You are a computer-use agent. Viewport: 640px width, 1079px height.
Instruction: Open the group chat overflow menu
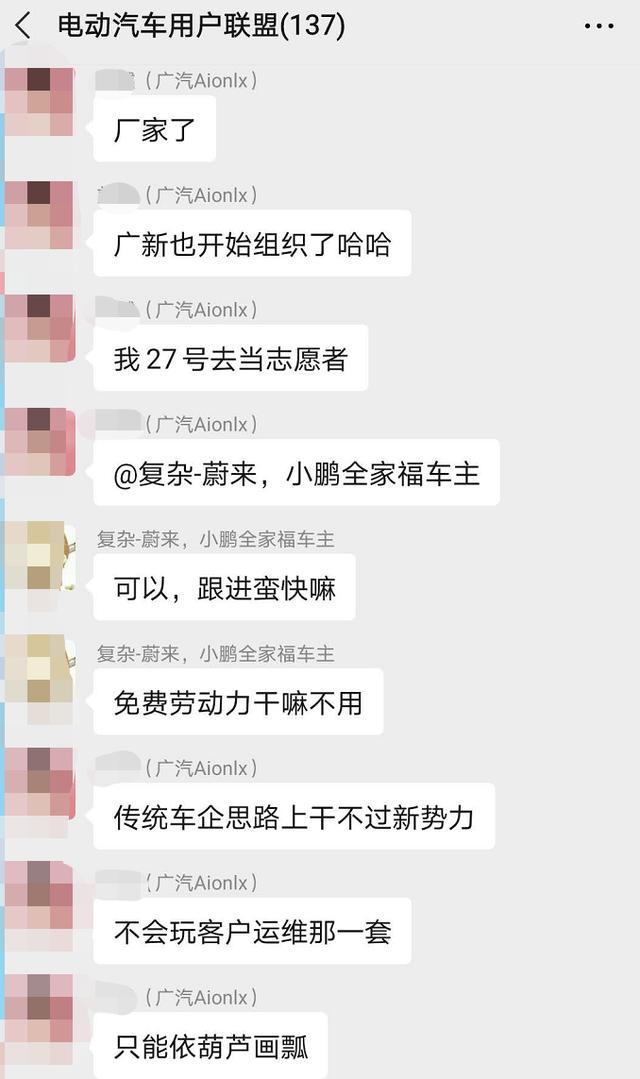599,26
